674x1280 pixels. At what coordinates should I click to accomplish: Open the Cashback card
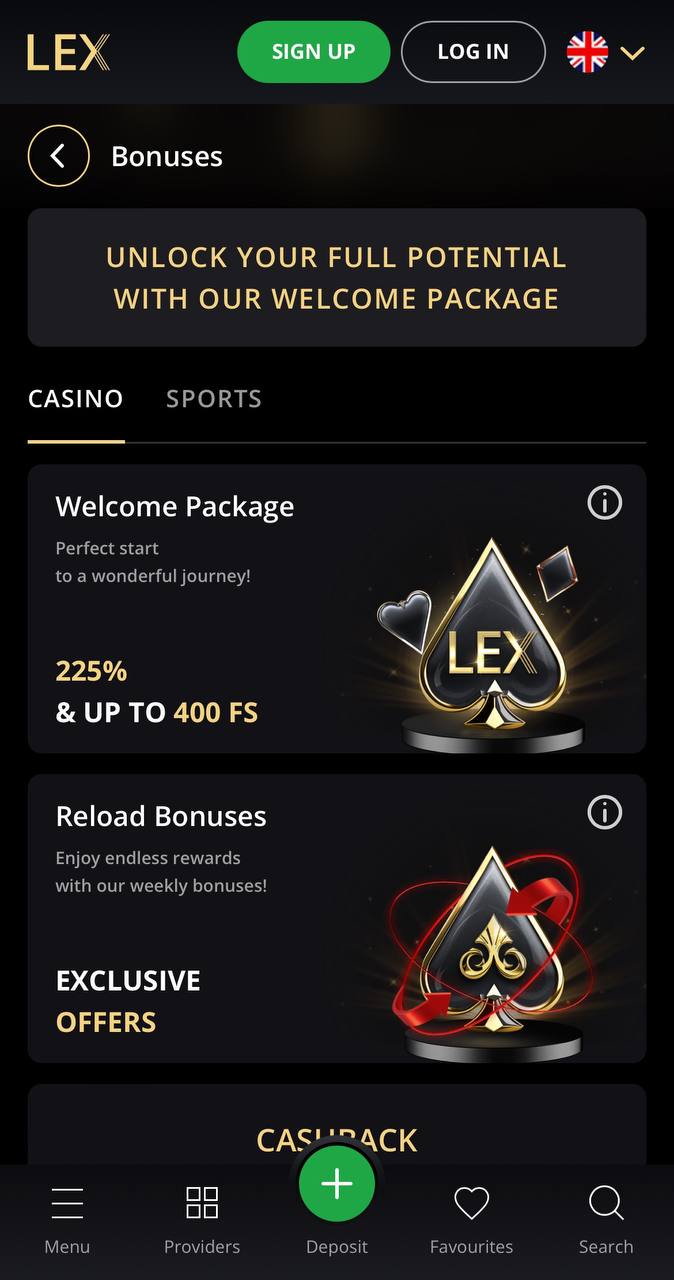[337, 1125]
